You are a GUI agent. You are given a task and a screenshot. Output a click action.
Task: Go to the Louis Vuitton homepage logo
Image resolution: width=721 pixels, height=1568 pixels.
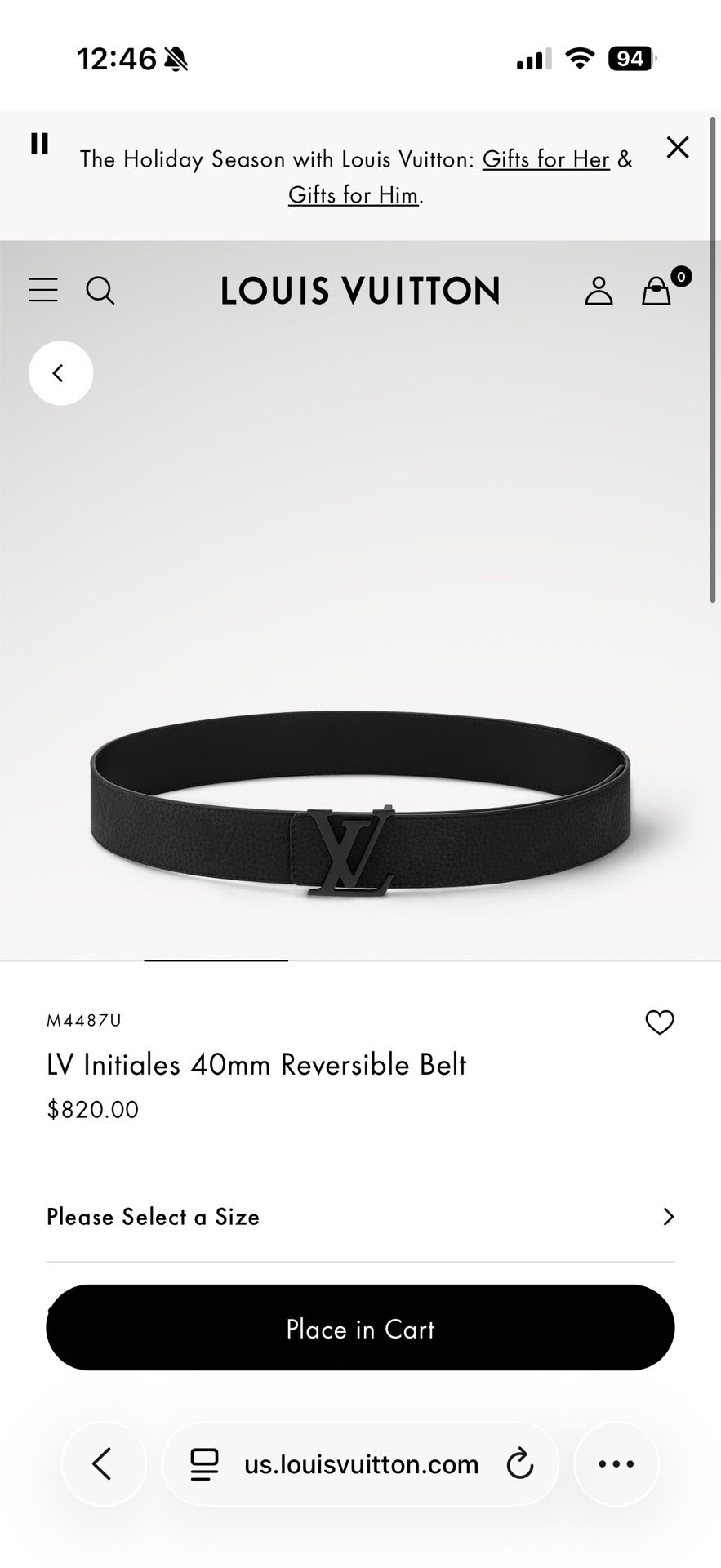pos(360,291)
